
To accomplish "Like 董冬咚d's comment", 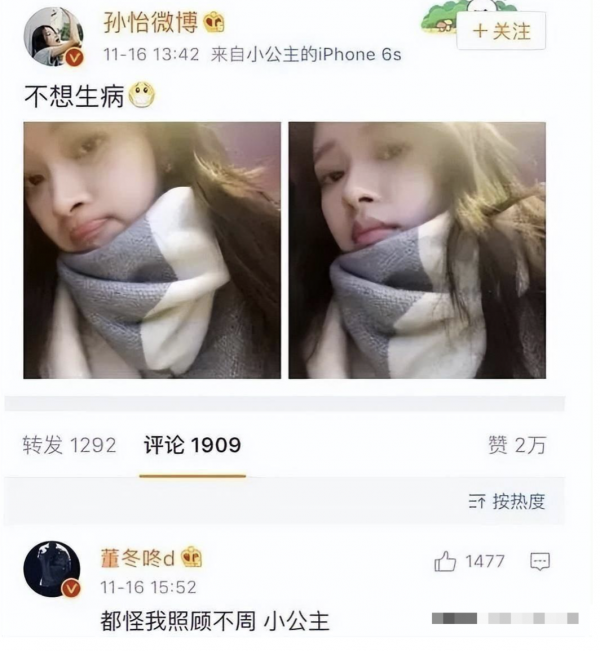I will tap(446, 562).
